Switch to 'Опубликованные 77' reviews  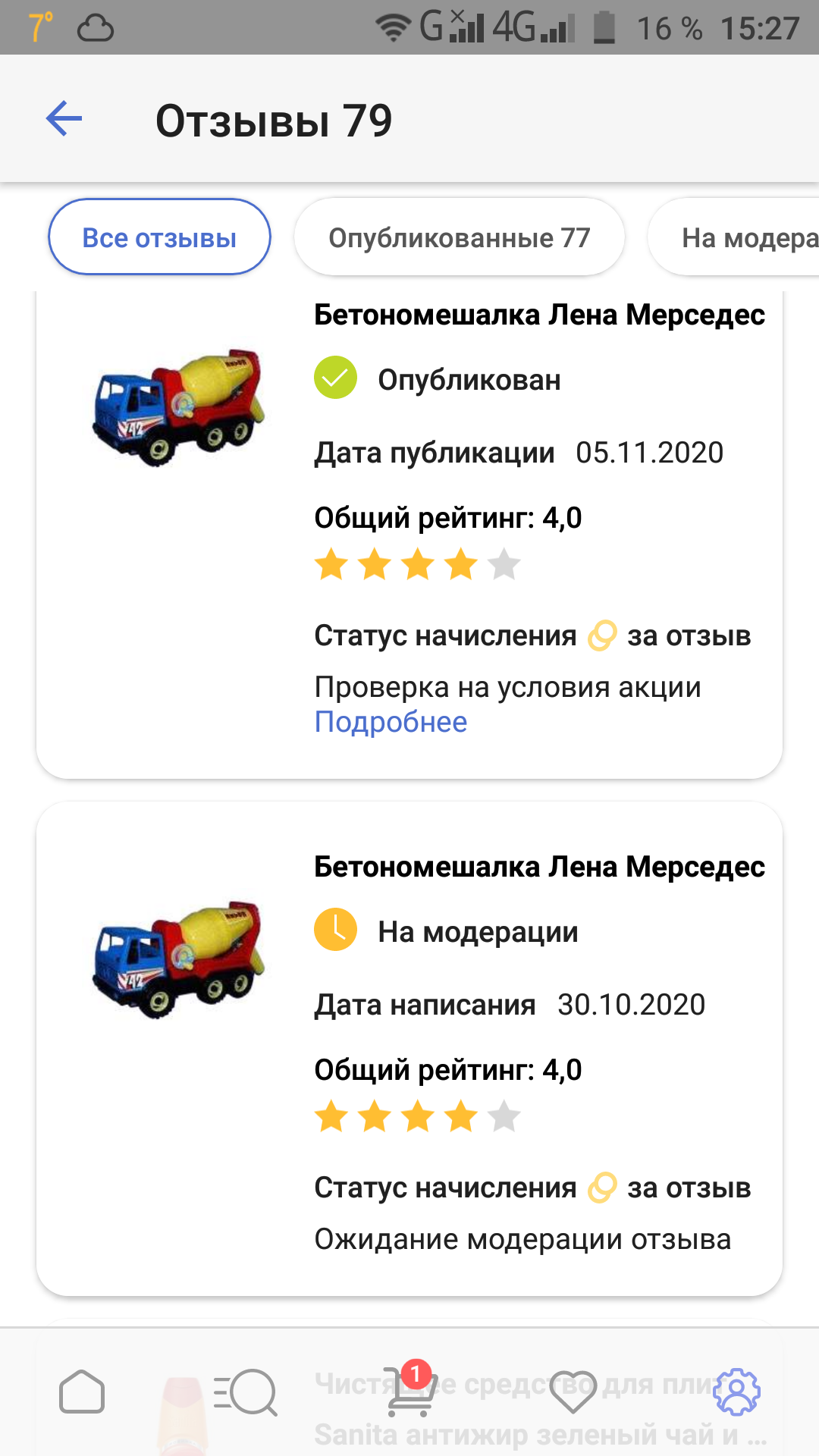coord(460,237)
